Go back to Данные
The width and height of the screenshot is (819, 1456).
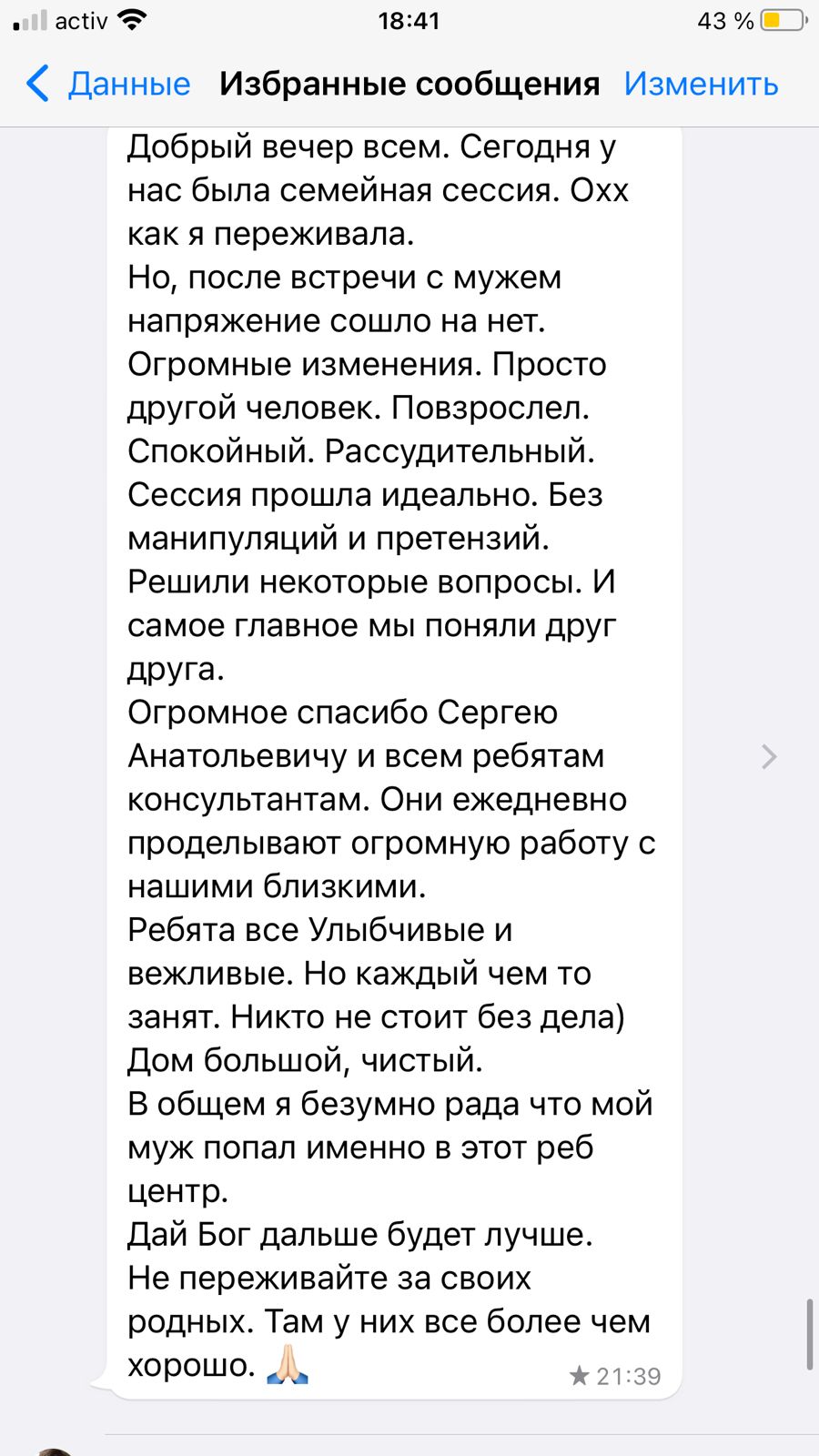(x=108, y=84)
